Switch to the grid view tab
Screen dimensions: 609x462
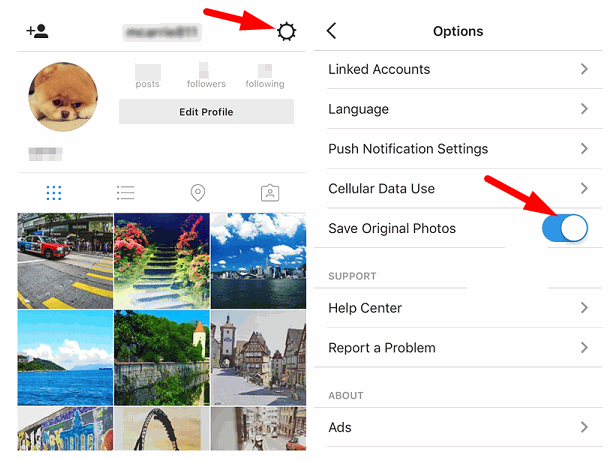point(54,193)
